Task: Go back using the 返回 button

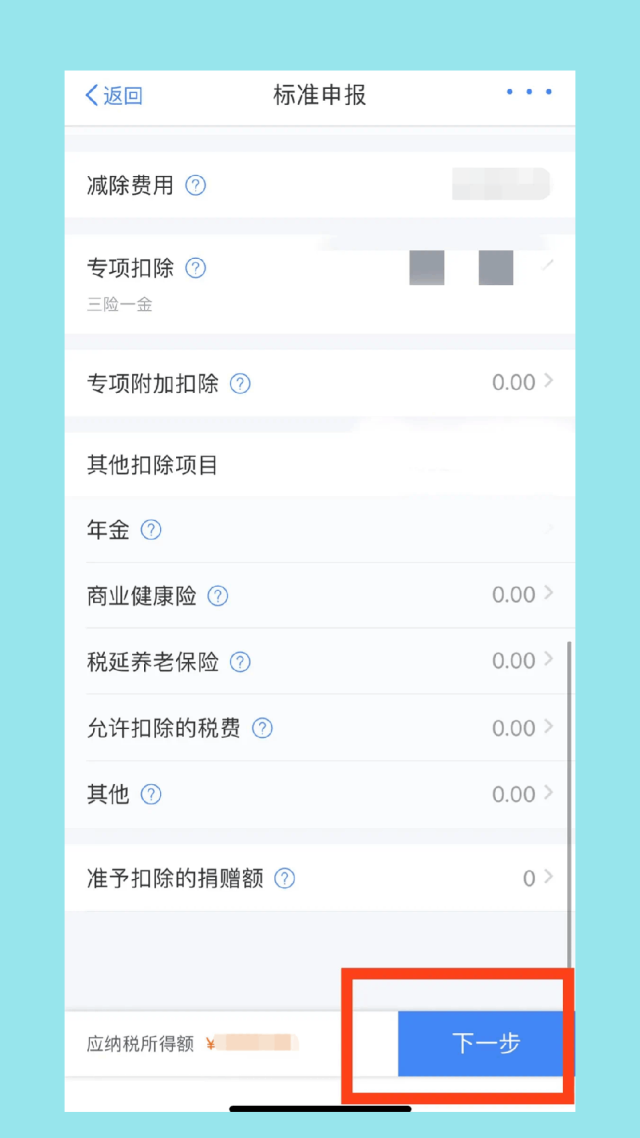Action: (114, 96)
